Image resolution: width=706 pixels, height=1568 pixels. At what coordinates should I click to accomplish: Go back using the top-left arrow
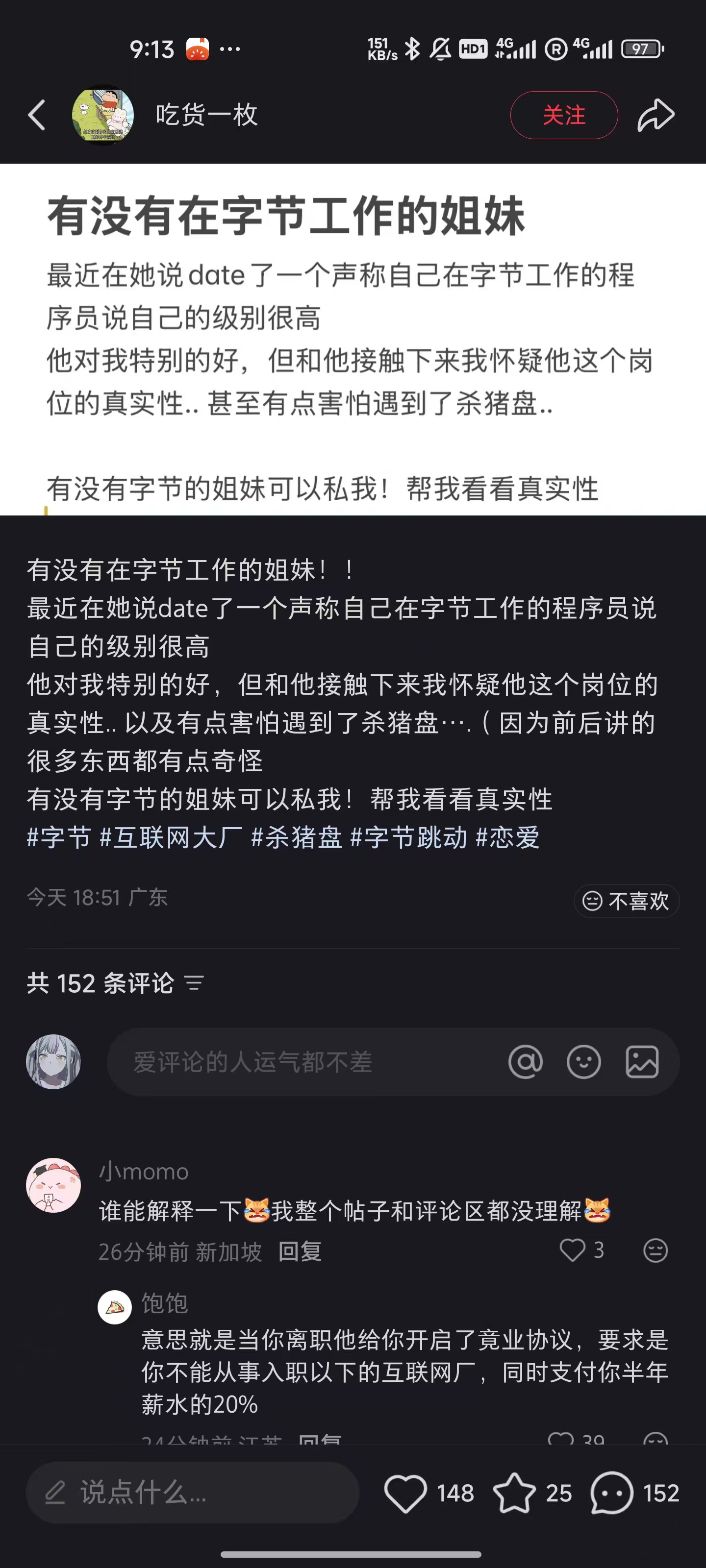(x=37, y=115)
